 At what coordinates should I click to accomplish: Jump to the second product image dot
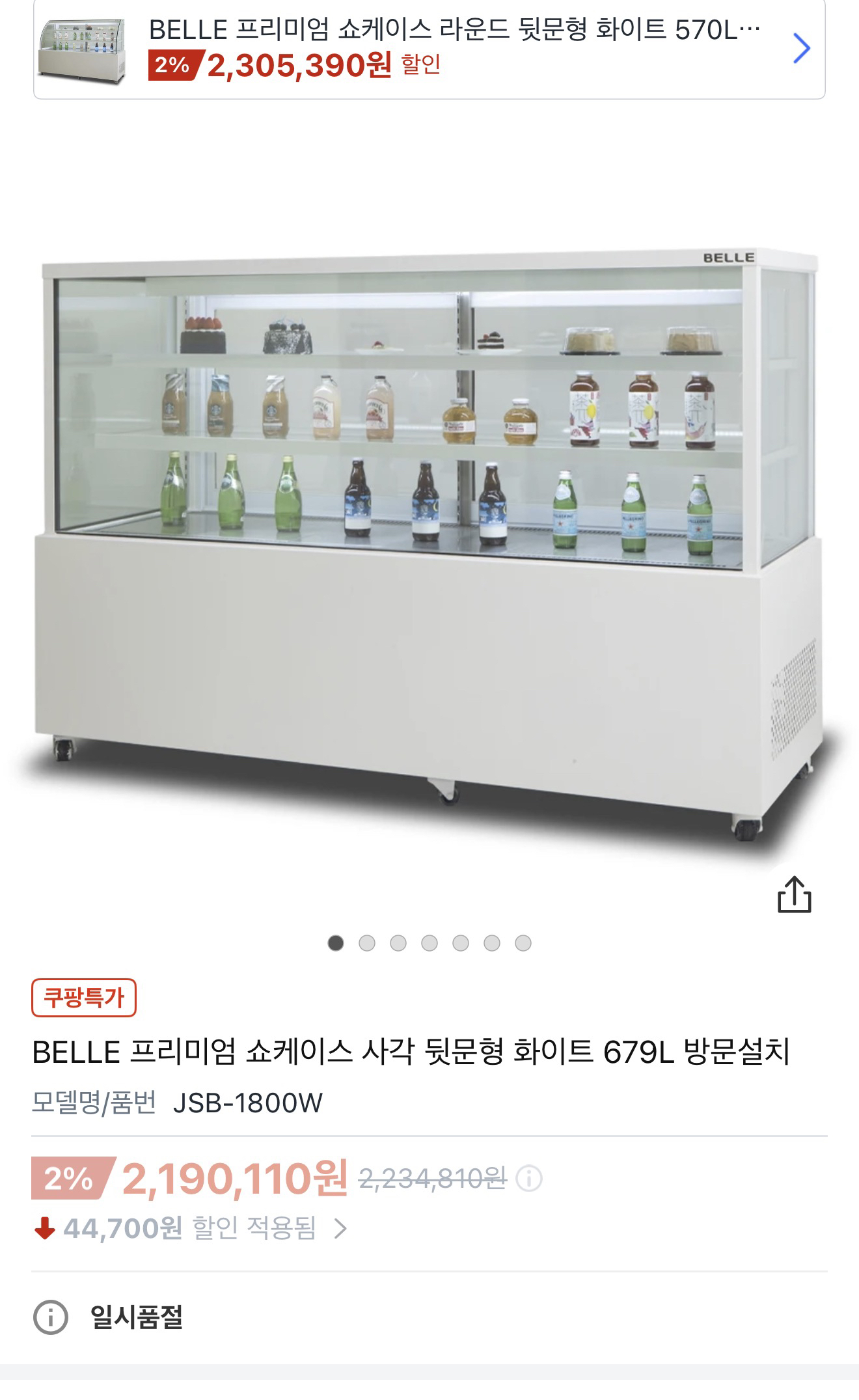367,943
